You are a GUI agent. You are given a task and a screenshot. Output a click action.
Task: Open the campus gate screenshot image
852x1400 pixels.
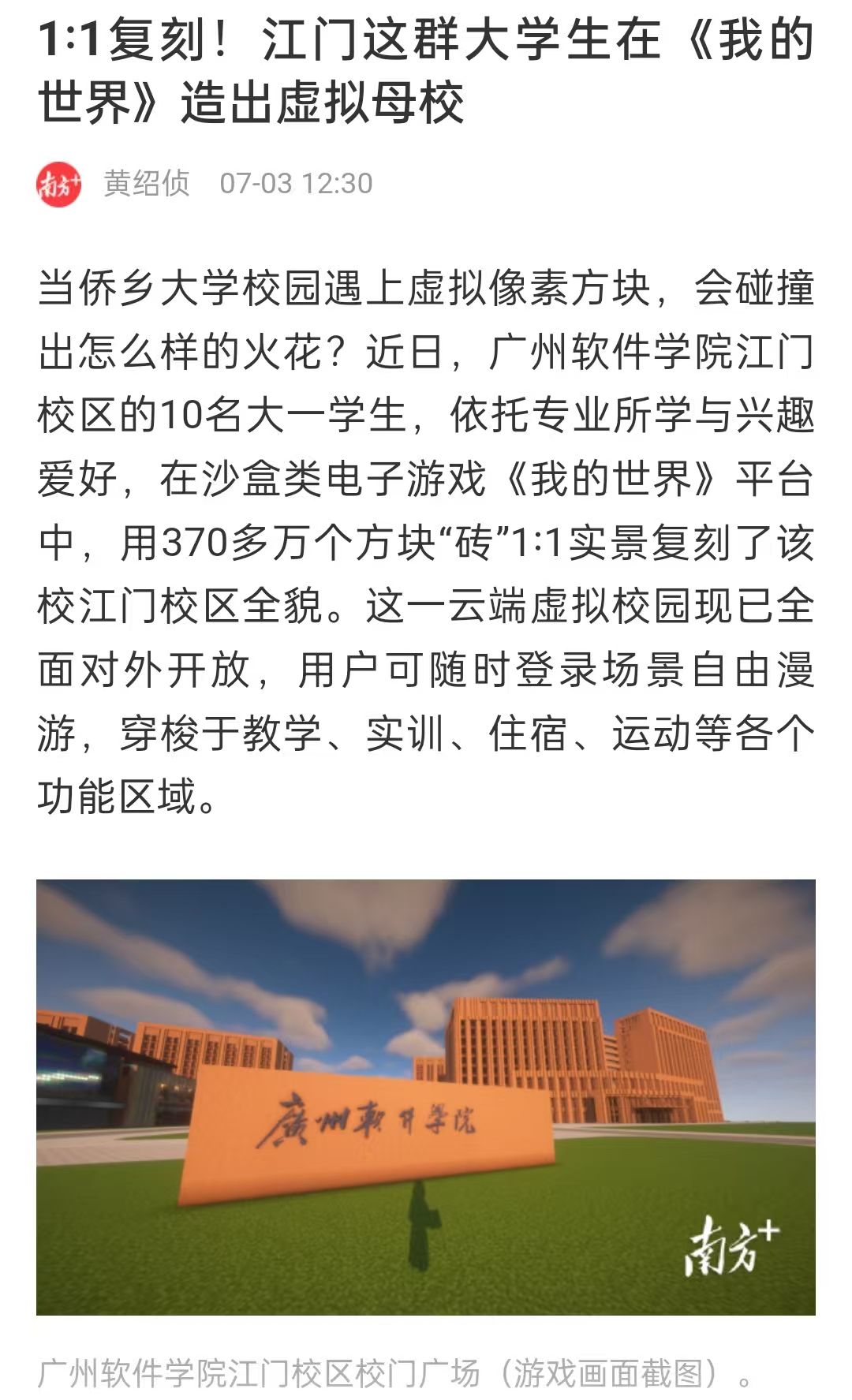tap(426, 1097)
